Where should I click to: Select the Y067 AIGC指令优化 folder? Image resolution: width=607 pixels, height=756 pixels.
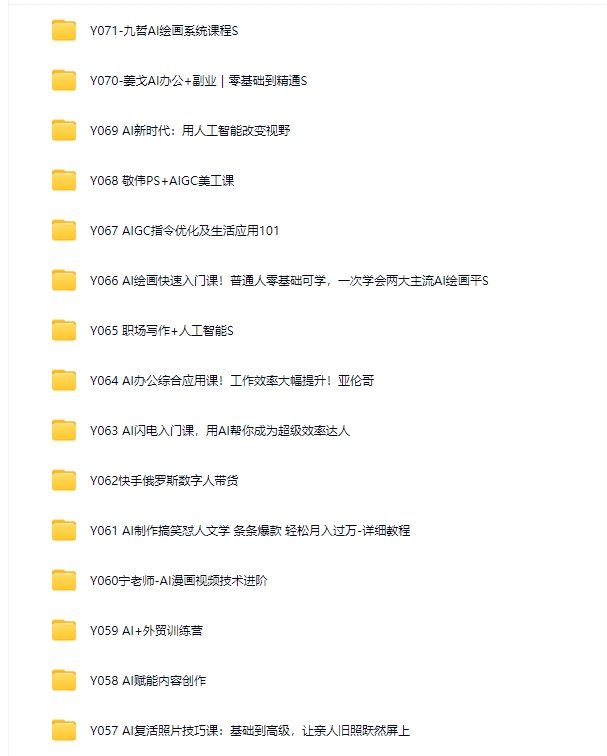tap(184, 230)
